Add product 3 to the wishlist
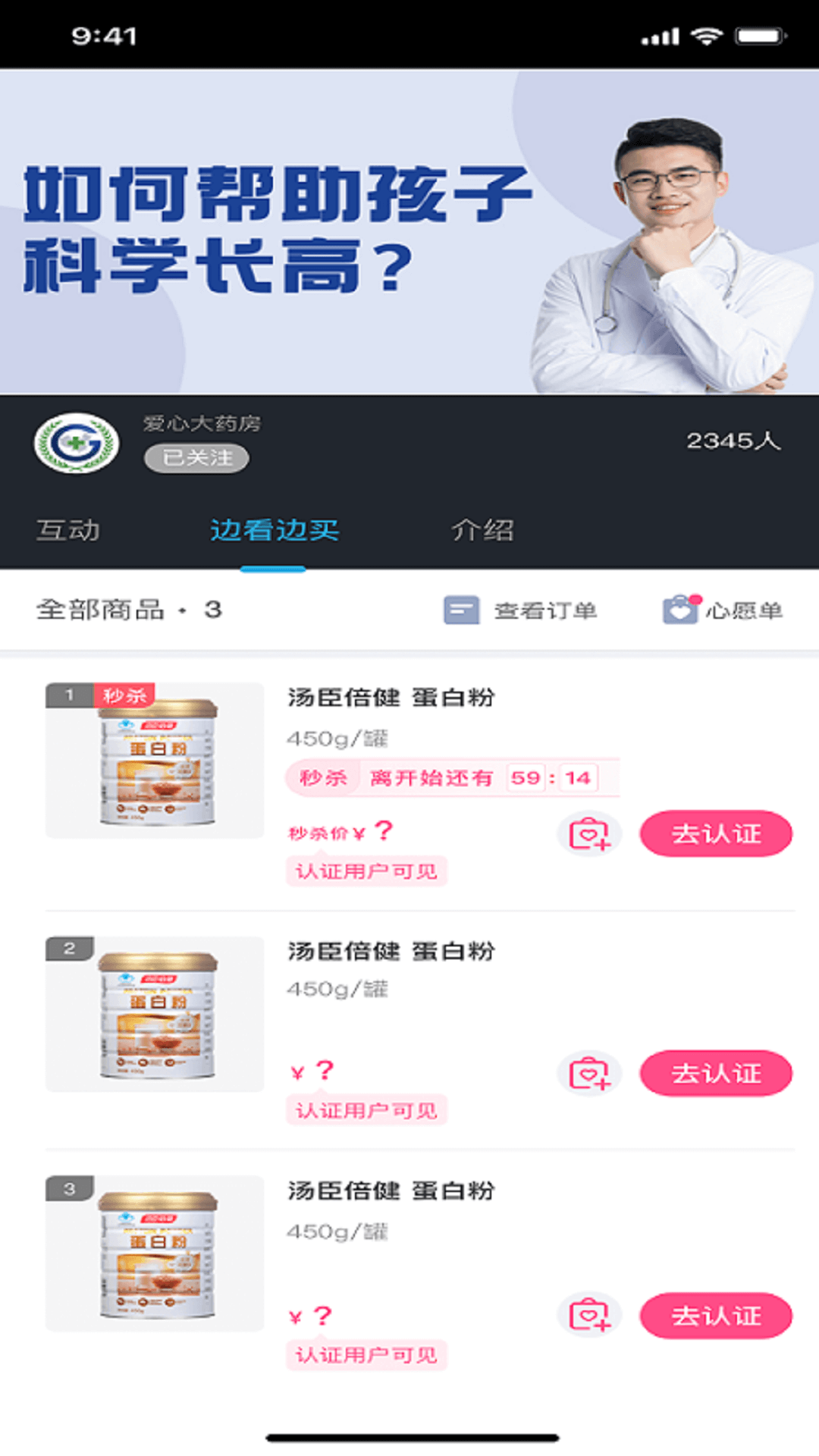This screenshot has width=819, height=1456. click(x=589, y=1316)
